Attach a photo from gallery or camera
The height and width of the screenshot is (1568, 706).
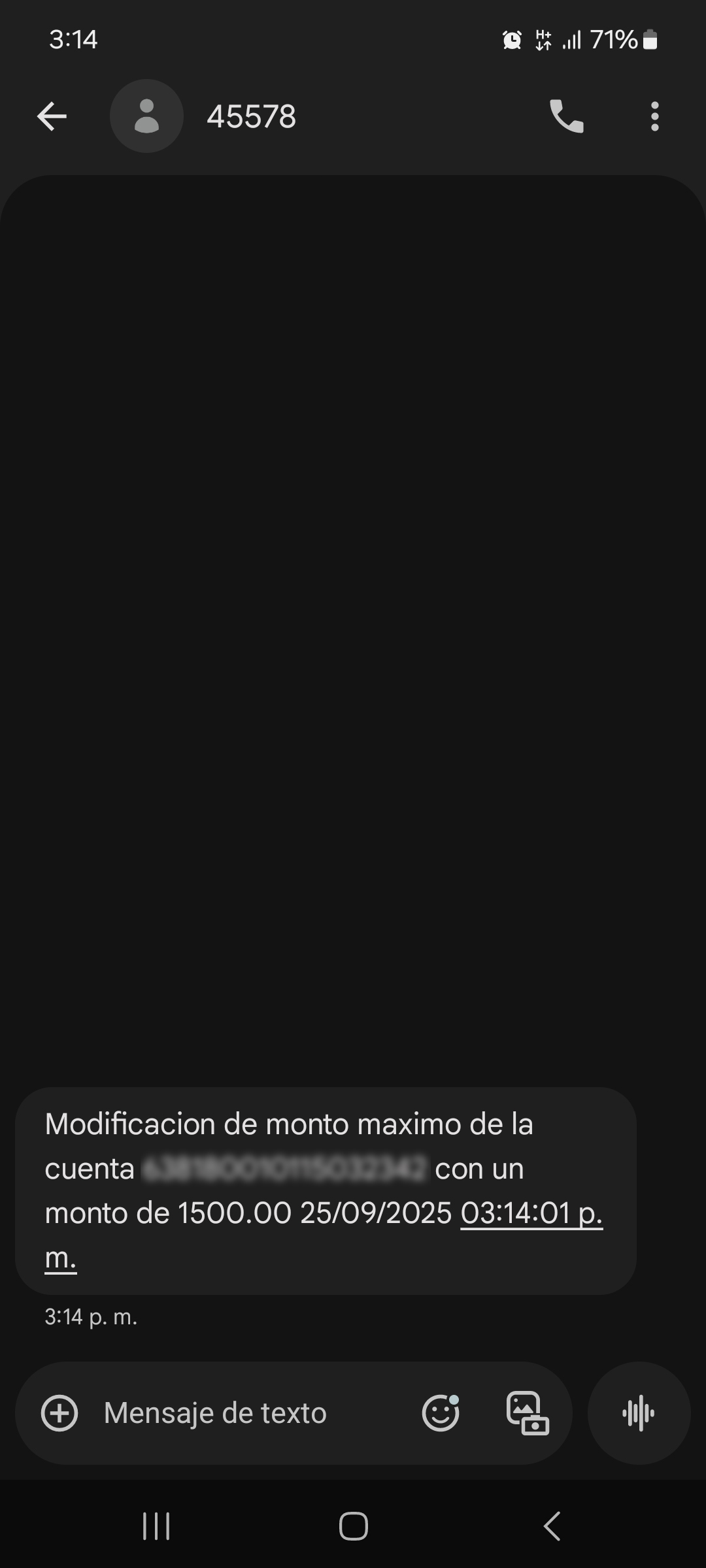coord(528,1413)
